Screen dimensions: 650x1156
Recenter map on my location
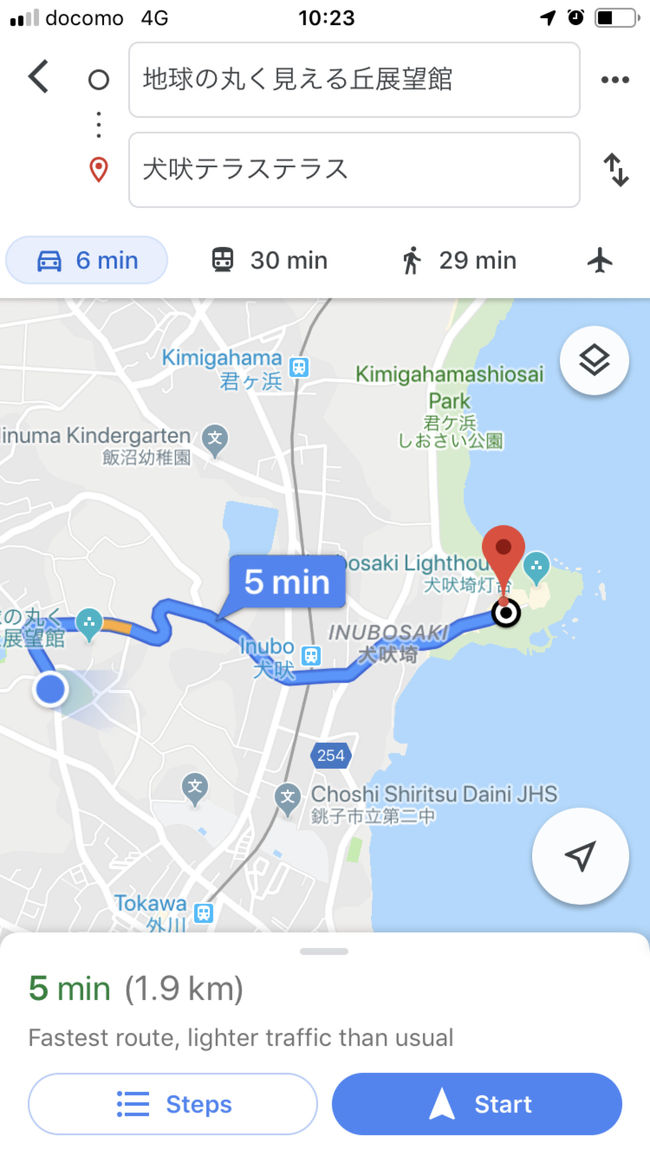click(580, 856)
